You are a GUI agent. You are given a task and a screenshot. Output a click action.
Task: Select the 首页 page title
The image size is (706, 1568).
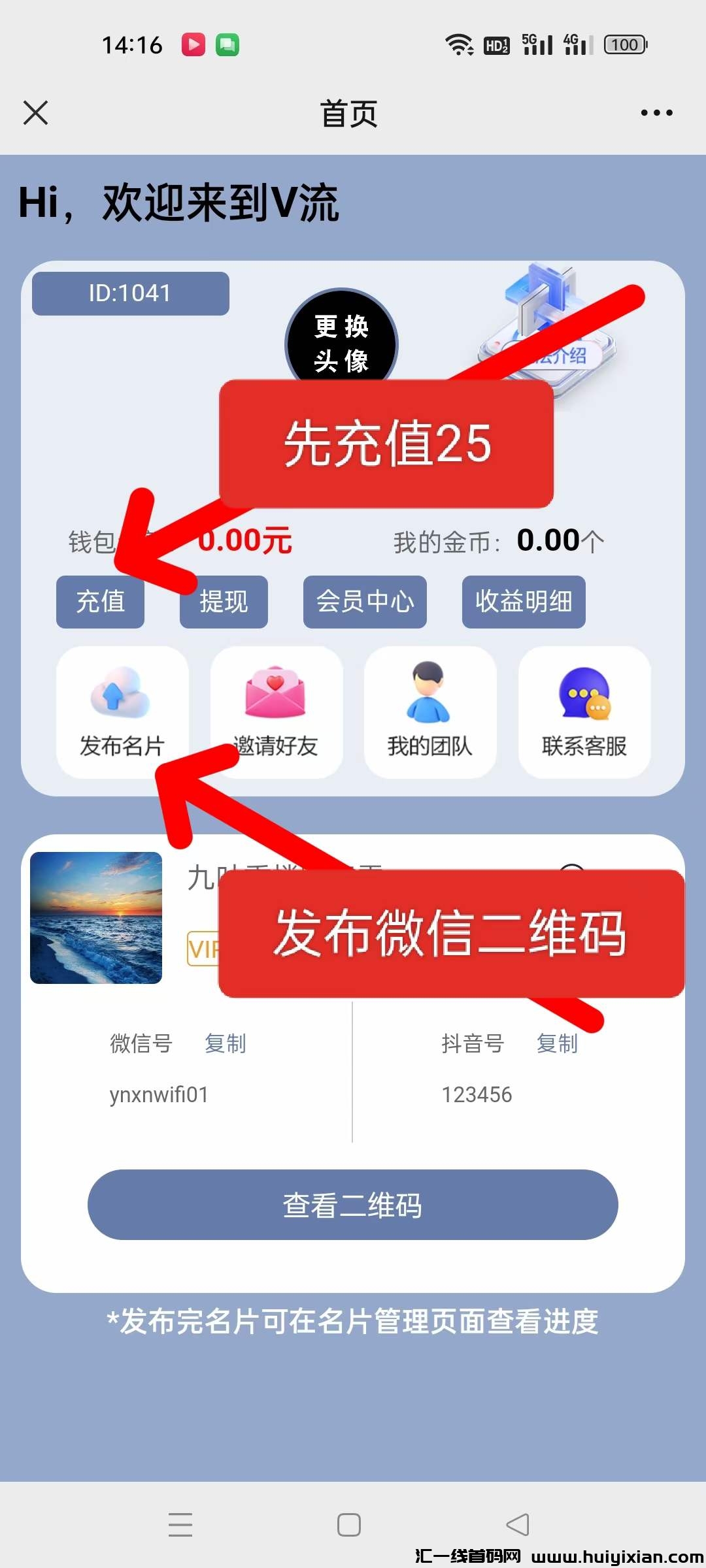[x=349, y=112]
